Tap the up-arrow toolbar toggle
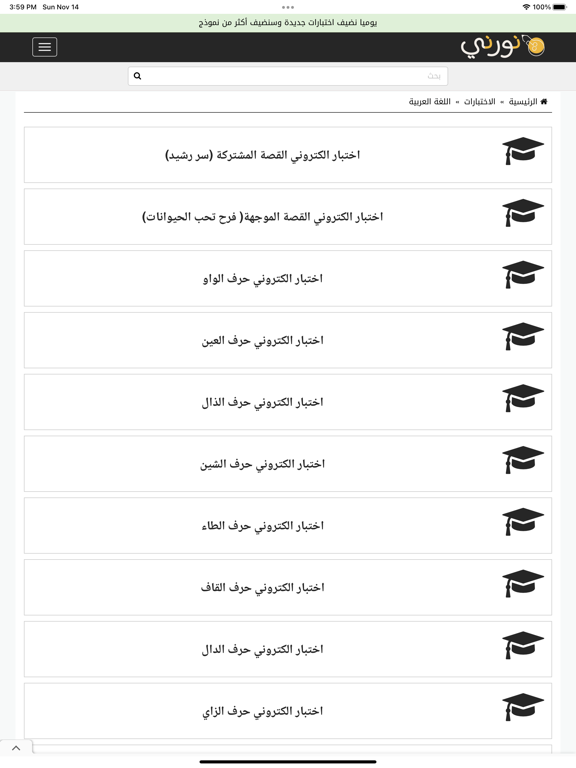576x768 pixels. click(16, 748)
